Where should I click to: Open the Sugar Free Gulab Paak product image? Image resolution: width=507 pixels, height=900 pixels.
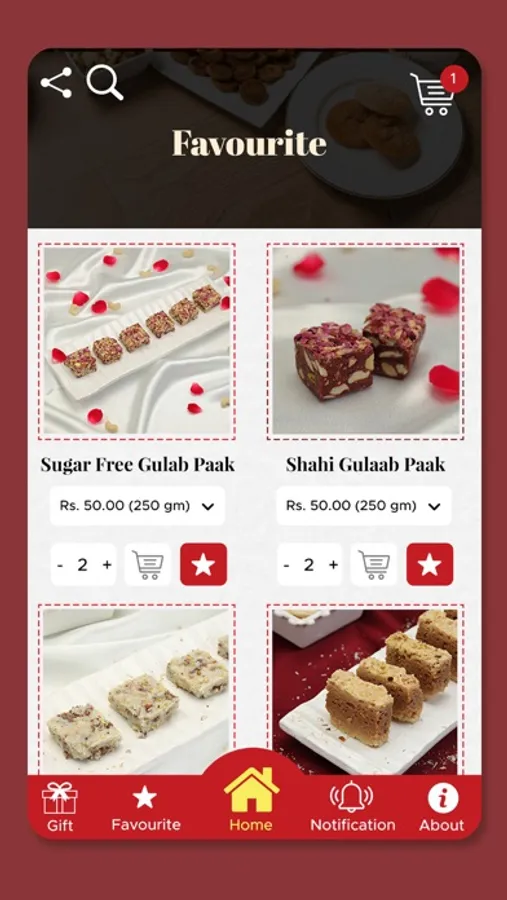coord(137,341)
